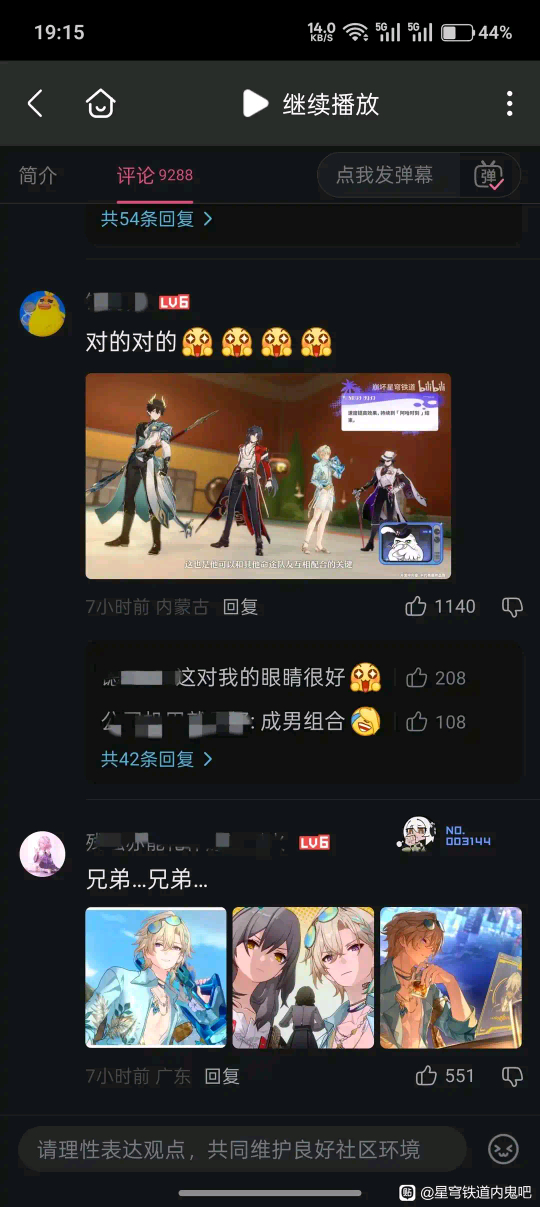Screen dimensions: 540x1207
Task: Tap 继续播放 to resume the video
Action: point(310,103)
